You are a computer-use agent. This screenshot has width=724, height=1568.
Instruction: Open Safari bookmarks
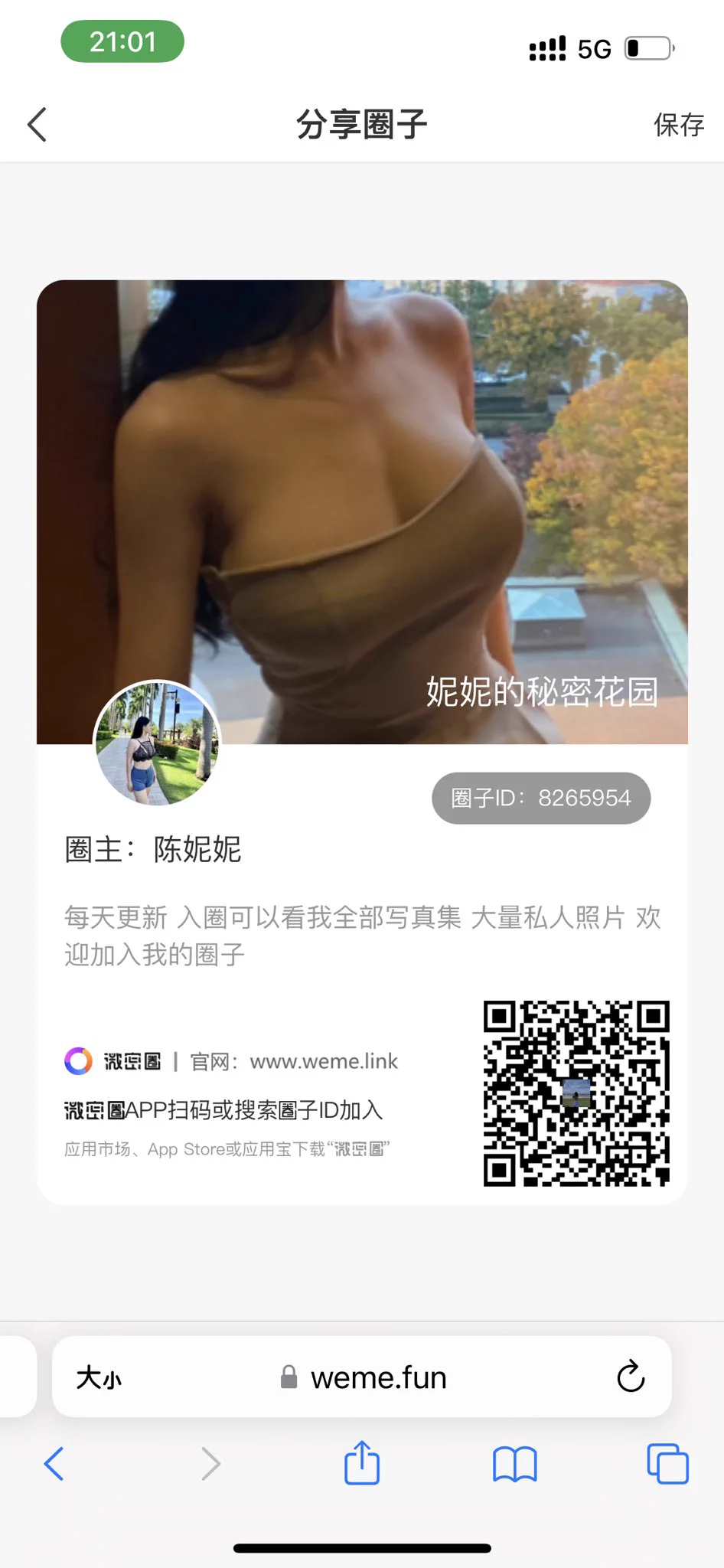click(514, 1464)
